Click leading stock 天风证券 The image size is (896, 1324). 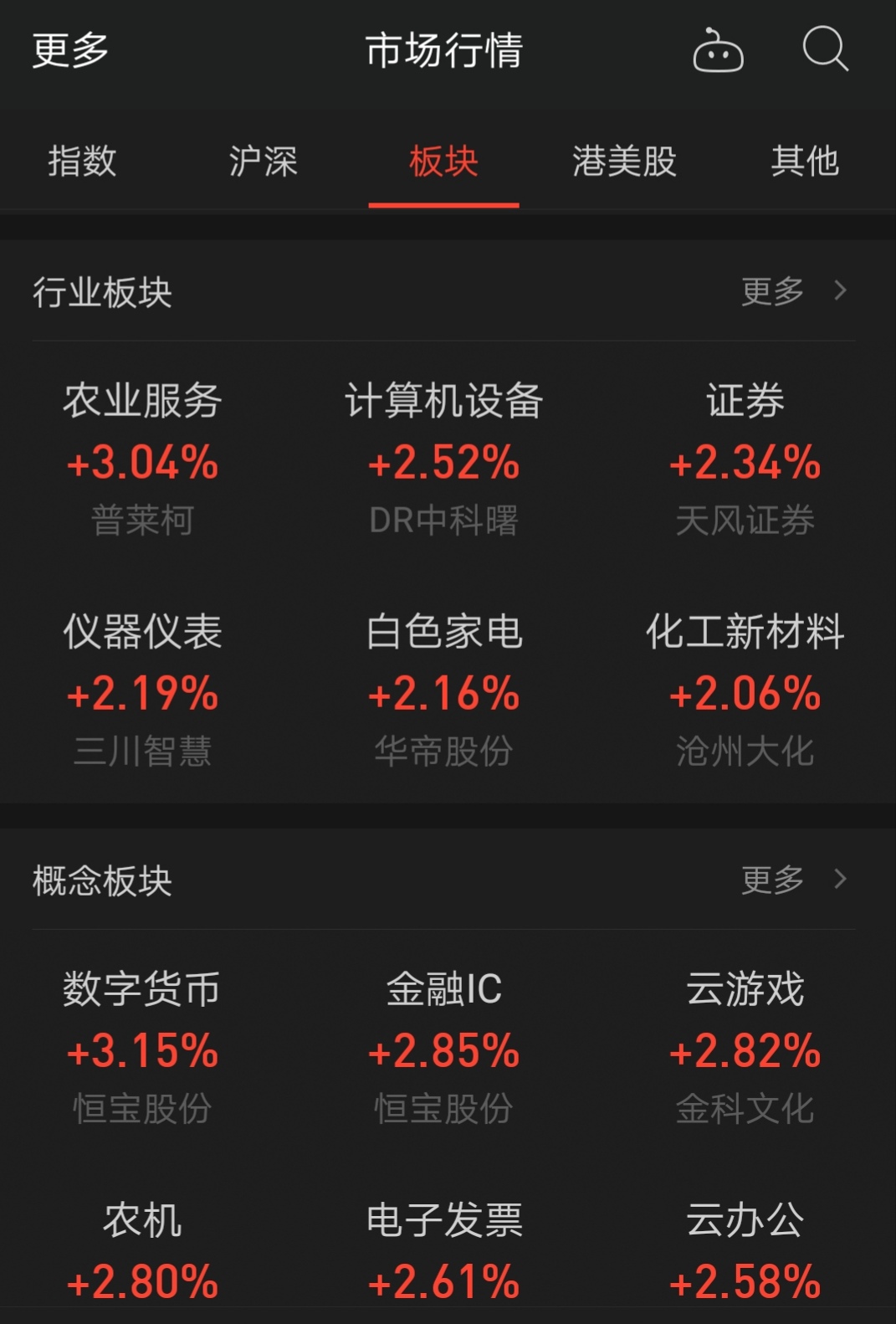click(x=745, y=521)
